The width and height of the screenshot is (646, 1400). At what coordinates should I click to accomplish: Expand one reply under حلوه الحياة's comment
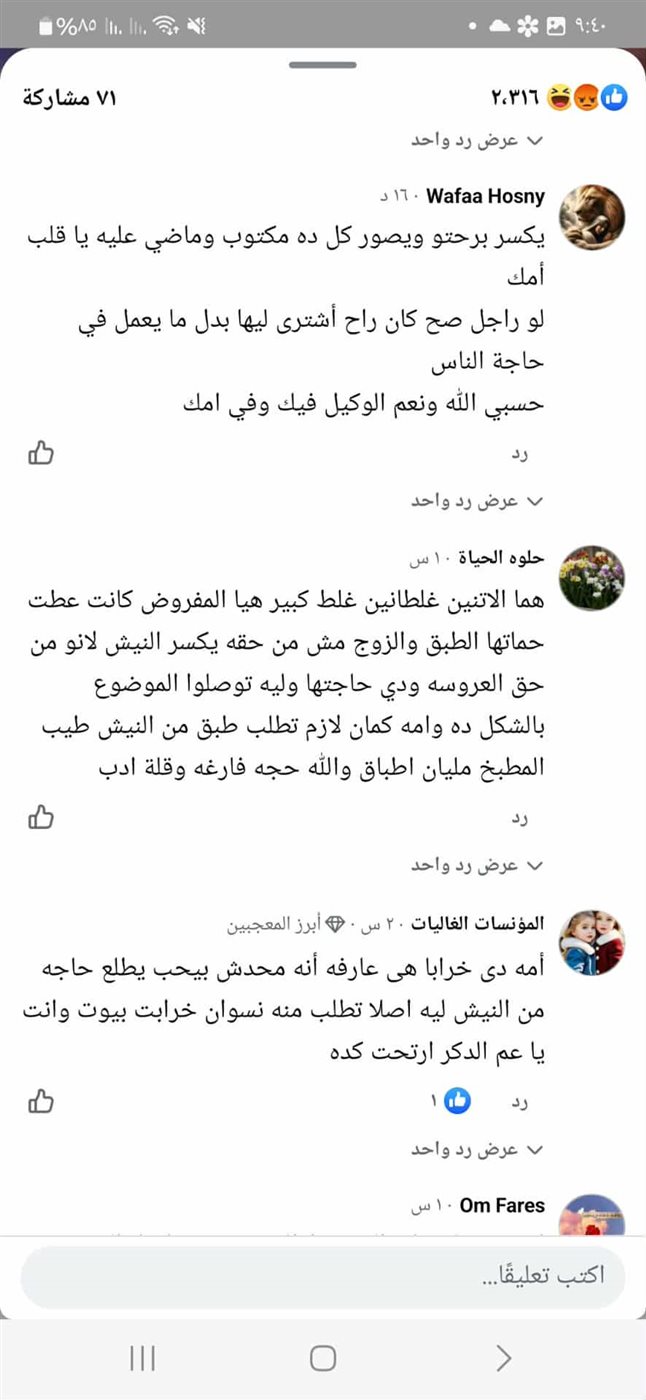476,864
